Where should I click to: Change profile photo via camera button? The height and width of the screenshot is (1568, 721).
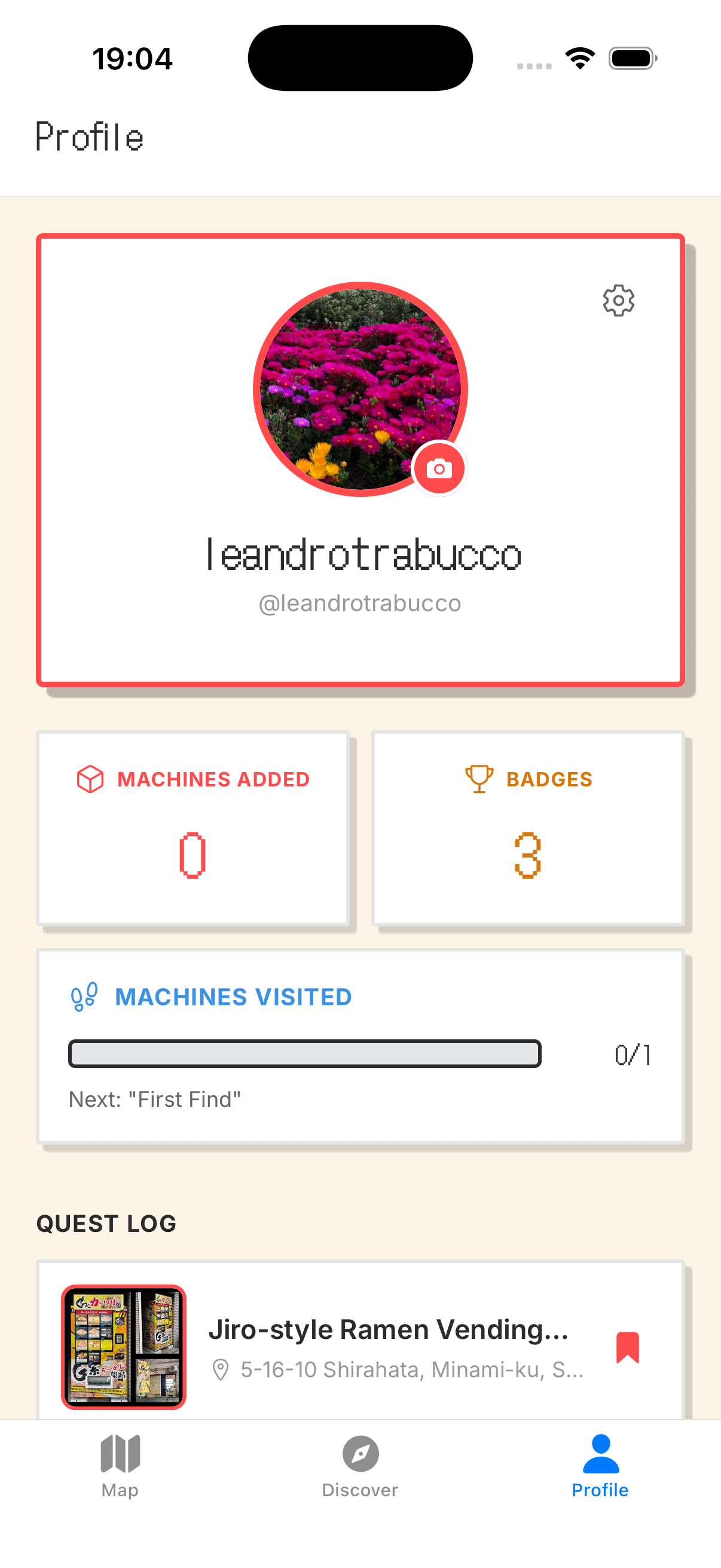tap(439, 469)
